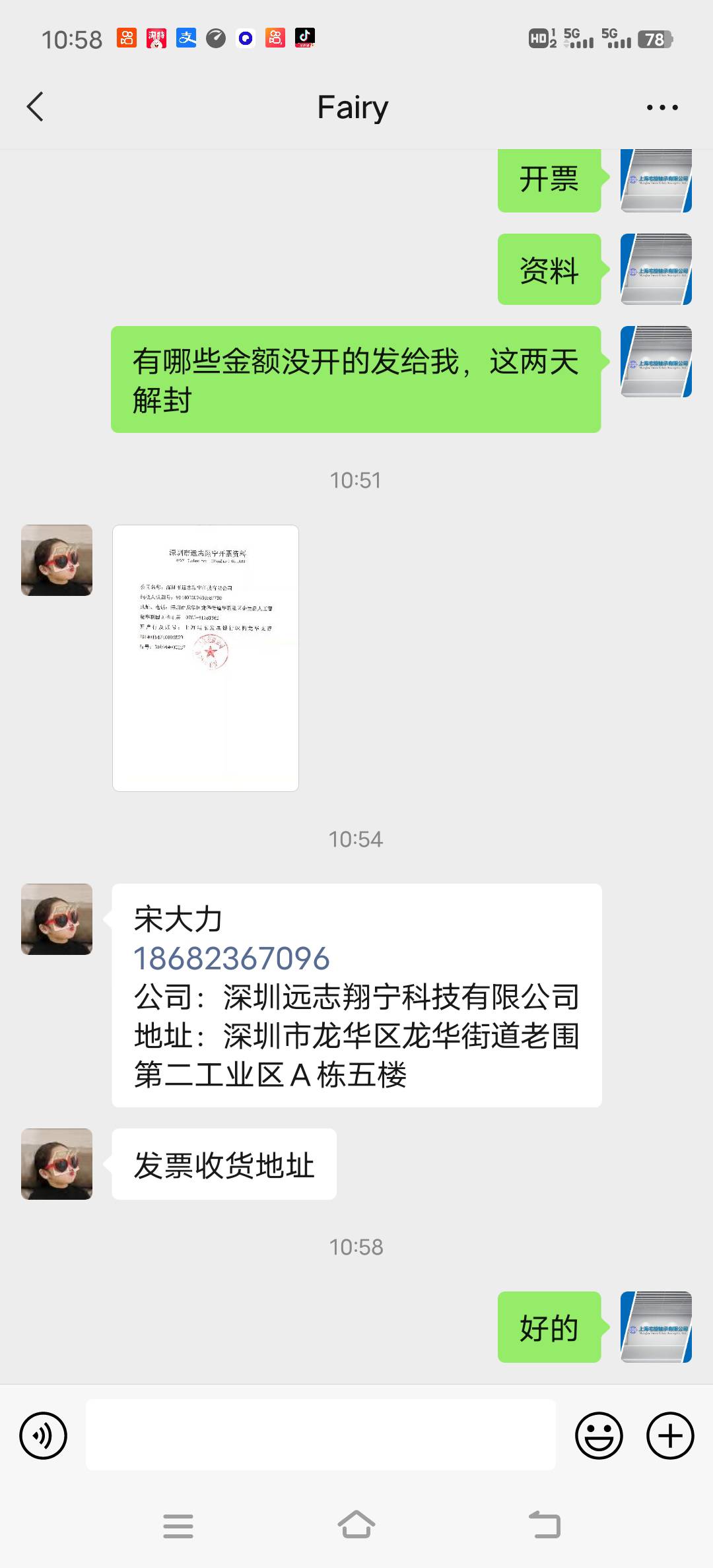Image resolution: width=713 pixels, height=1568 pixels.
Task: Tap phone number 18682367096 link
Action: tap(232, 958)
